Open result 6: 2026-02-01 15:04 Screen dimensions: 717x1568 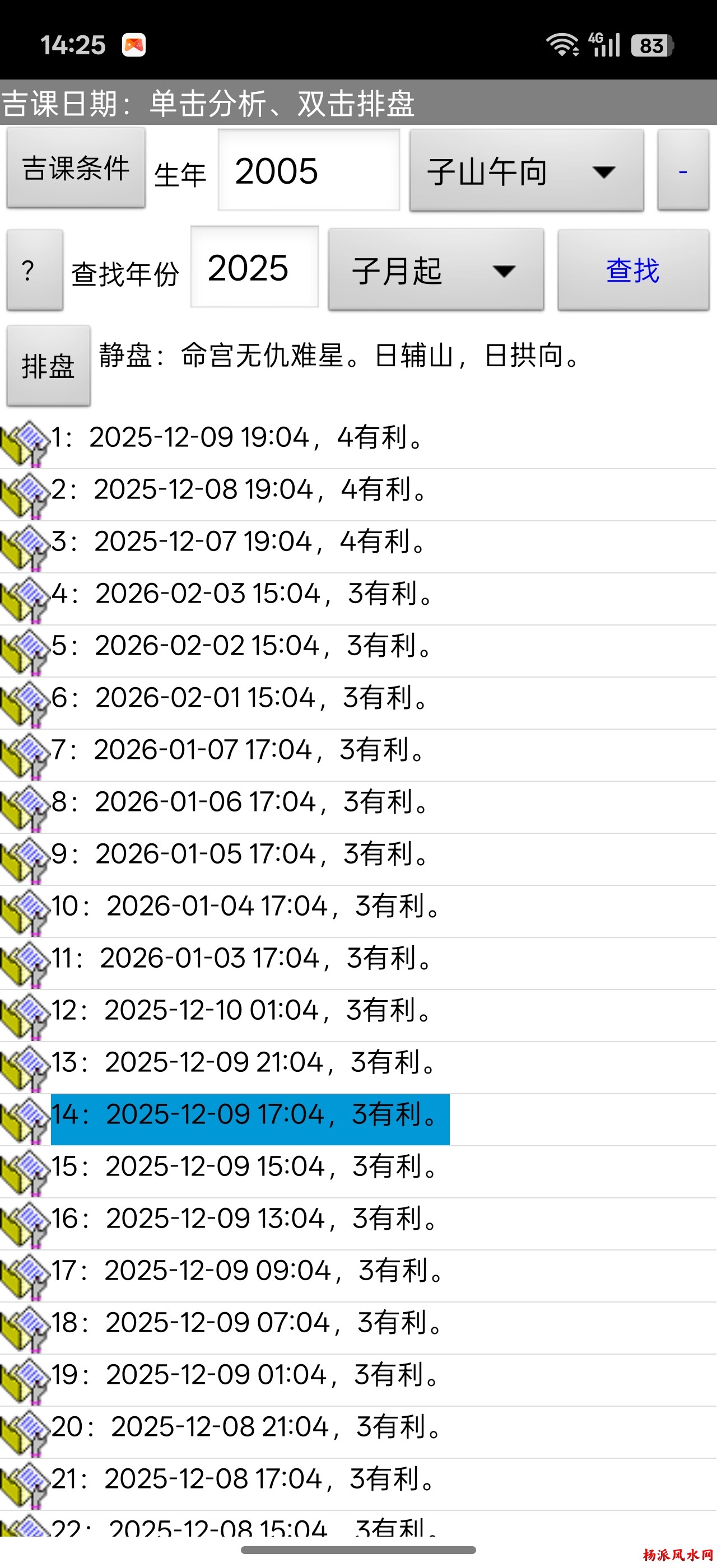pyautogui.click(x=240, y=698)
